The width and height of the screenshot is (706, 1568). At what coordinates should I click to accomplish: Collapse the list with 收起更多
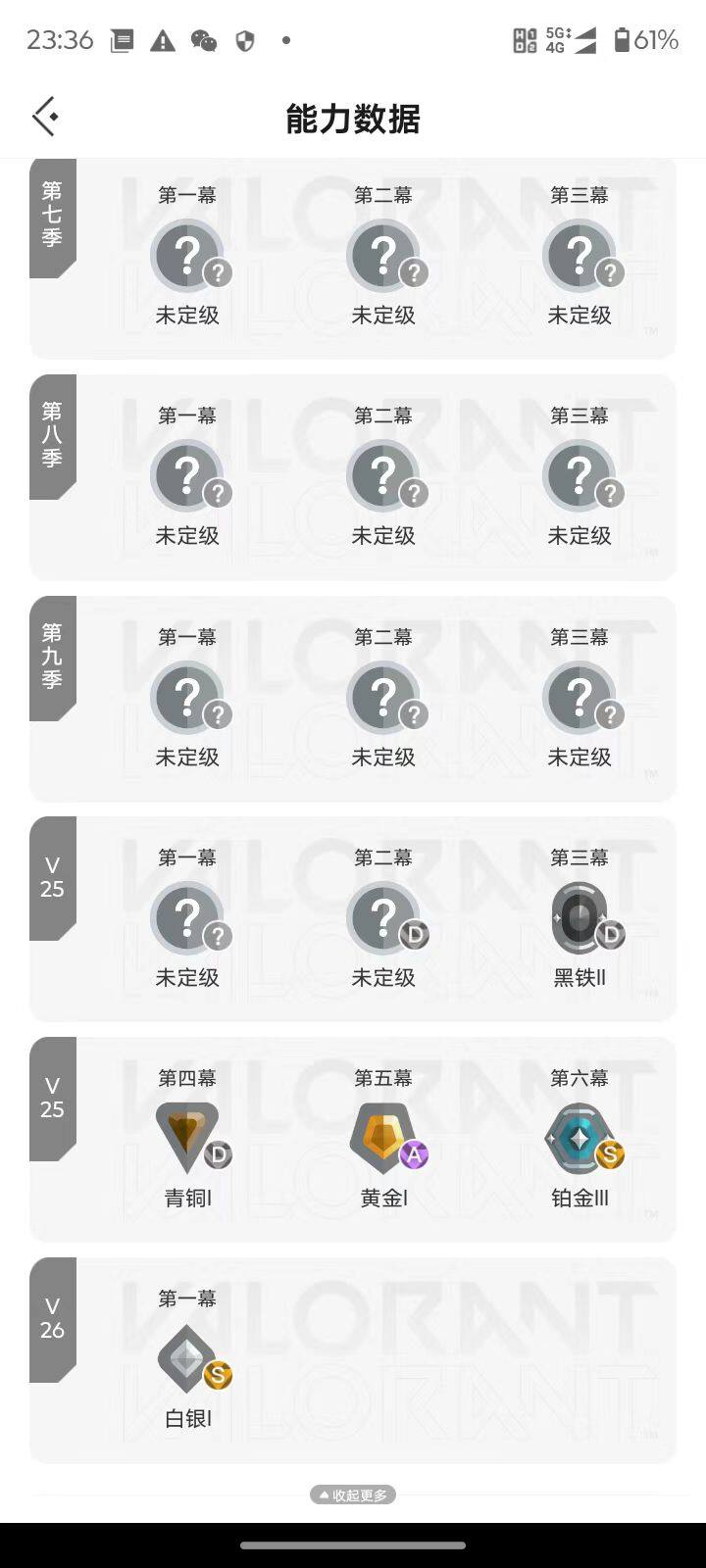pyautogui.click(x=353, y=1494)
